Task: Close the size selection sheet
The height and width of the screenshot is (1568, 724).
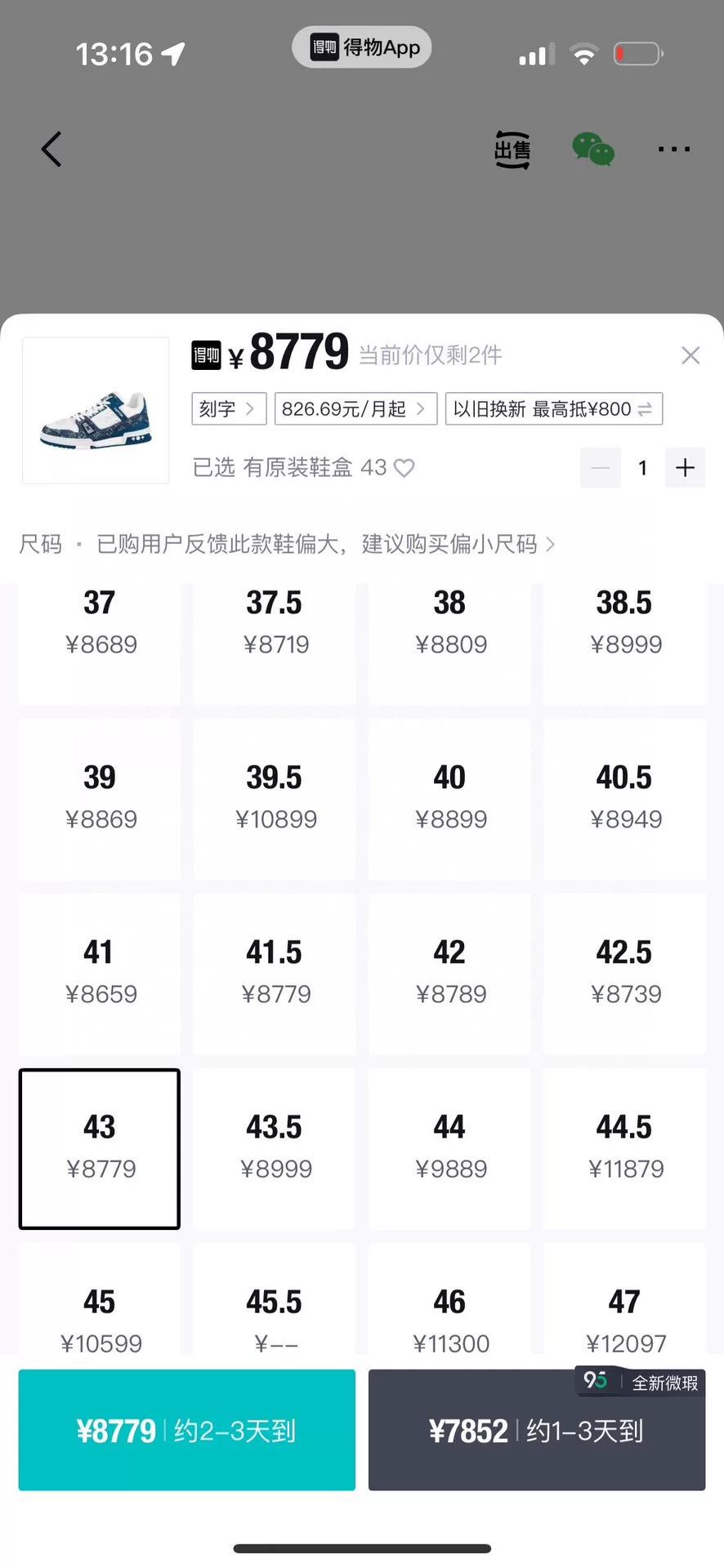Action: click(x=690, y=355)
